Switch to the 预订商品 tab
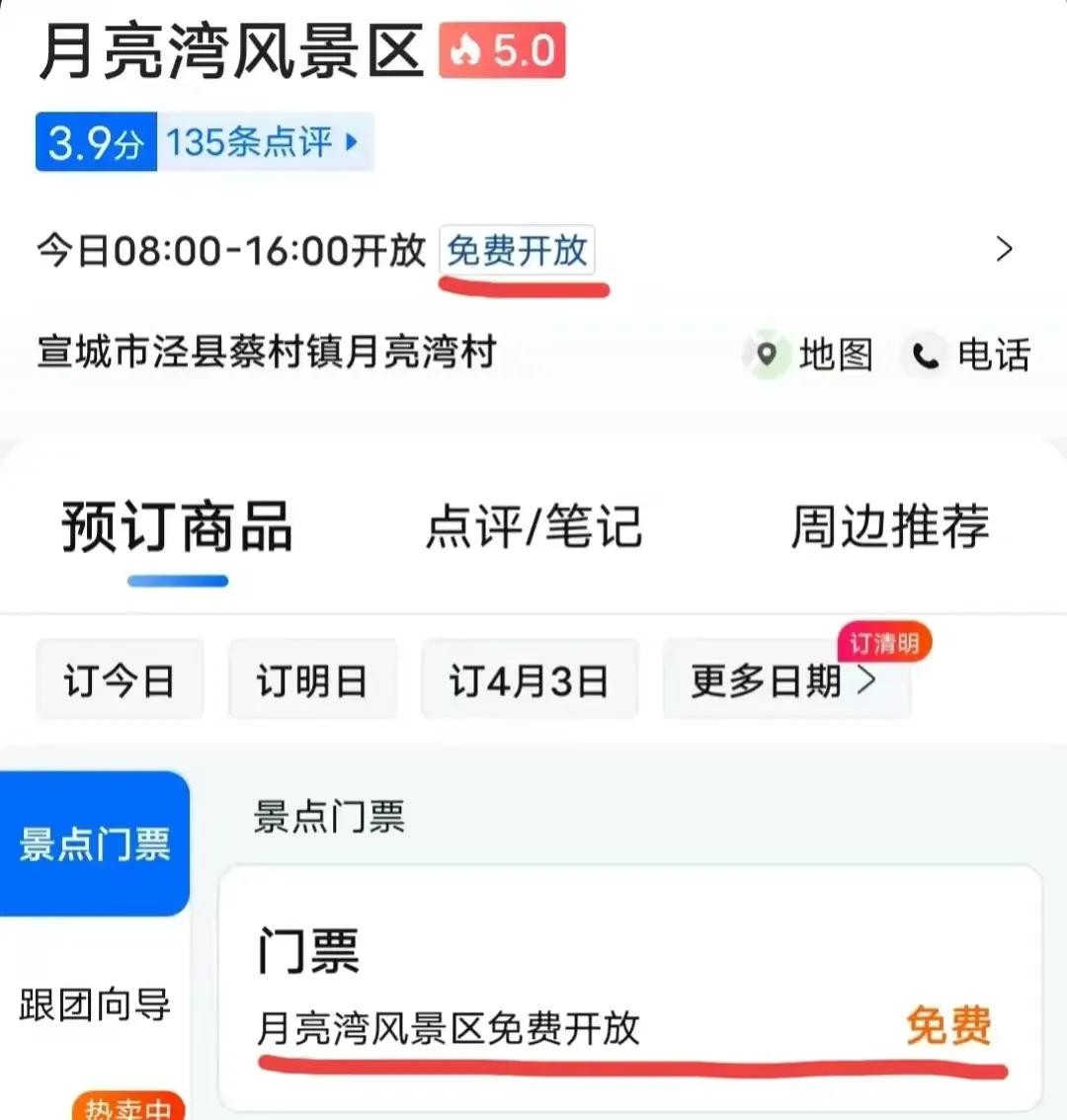This screenshot has width=1067, height=1120. pos(177,527)
